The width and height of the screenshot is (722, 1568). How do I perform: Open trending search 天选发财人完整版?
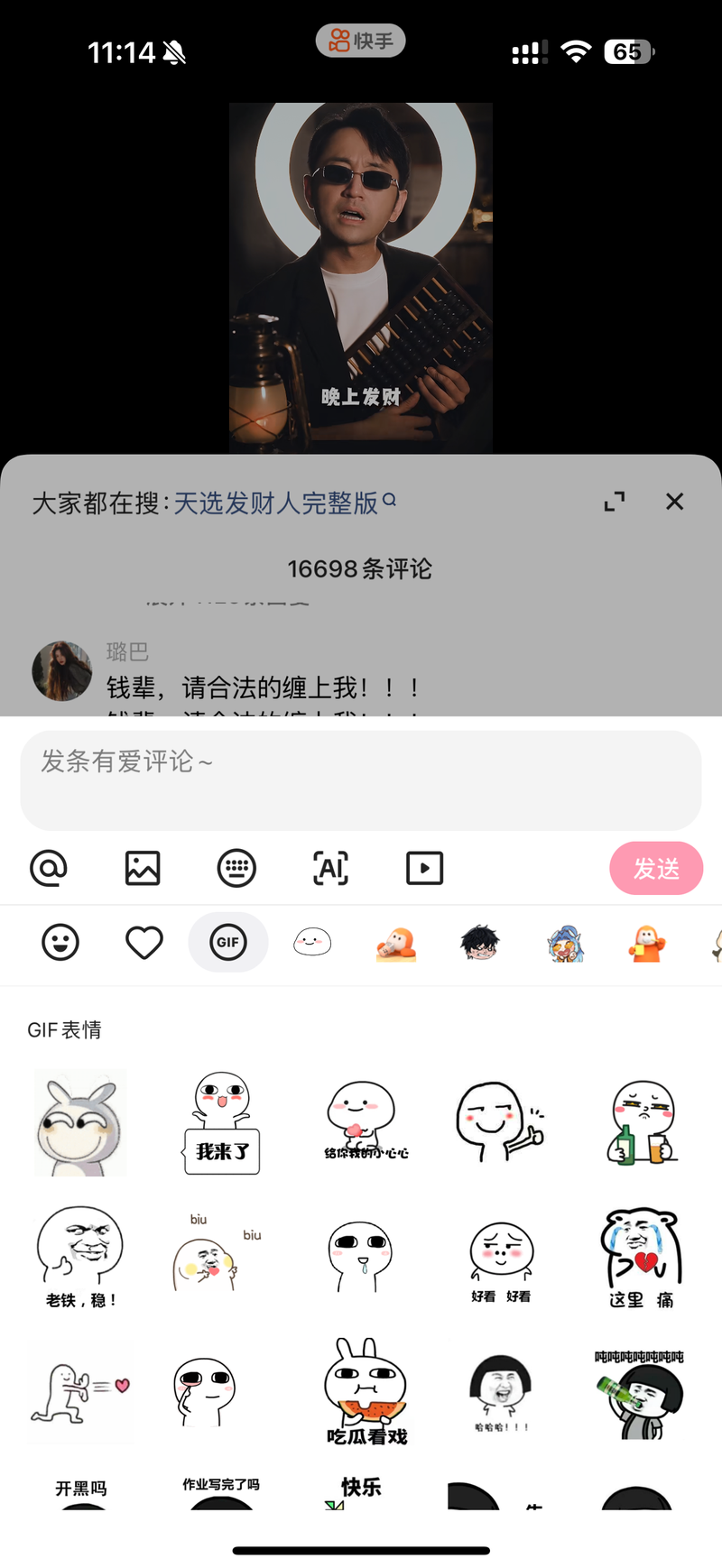(276, 503)
